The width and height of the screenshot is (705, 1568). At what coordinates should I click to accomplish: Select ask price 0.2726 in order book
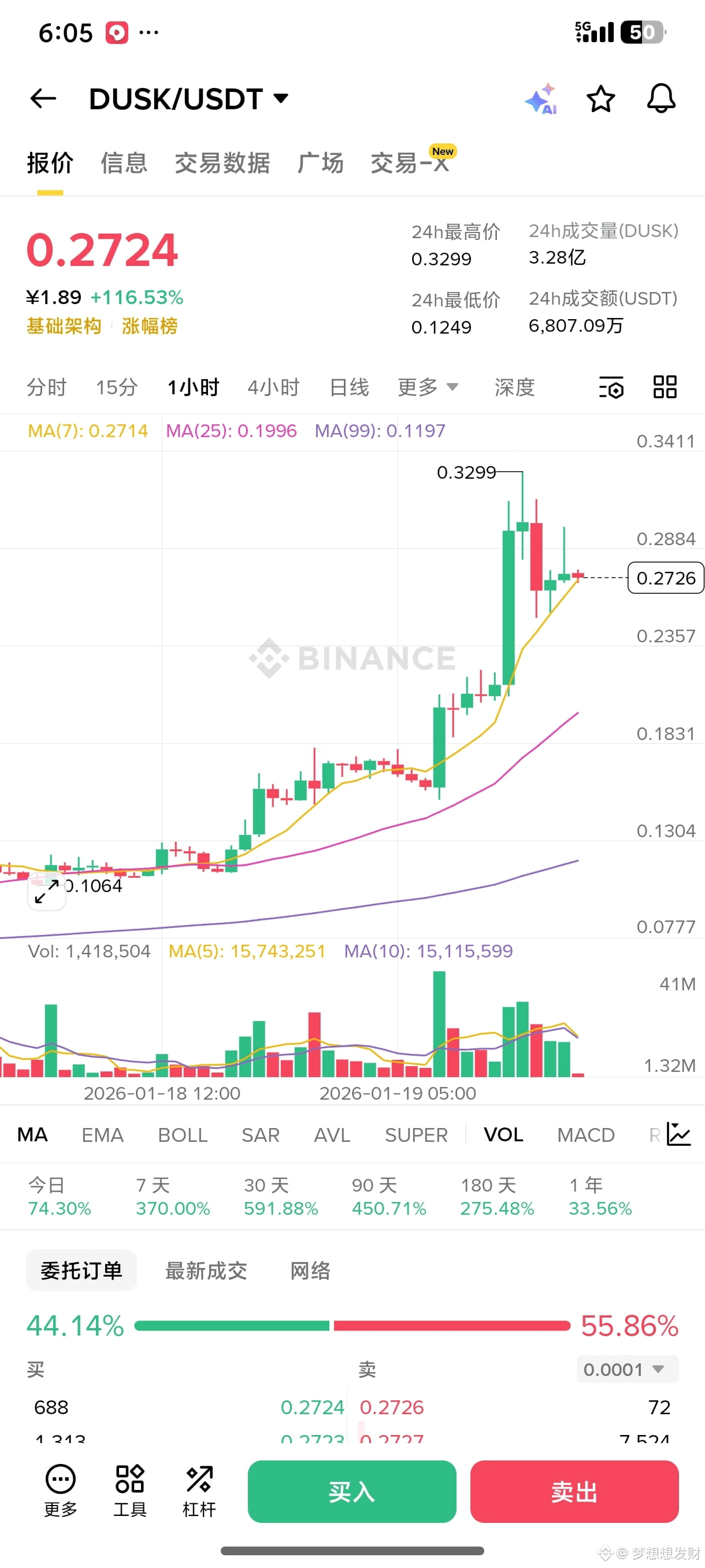392,1407
